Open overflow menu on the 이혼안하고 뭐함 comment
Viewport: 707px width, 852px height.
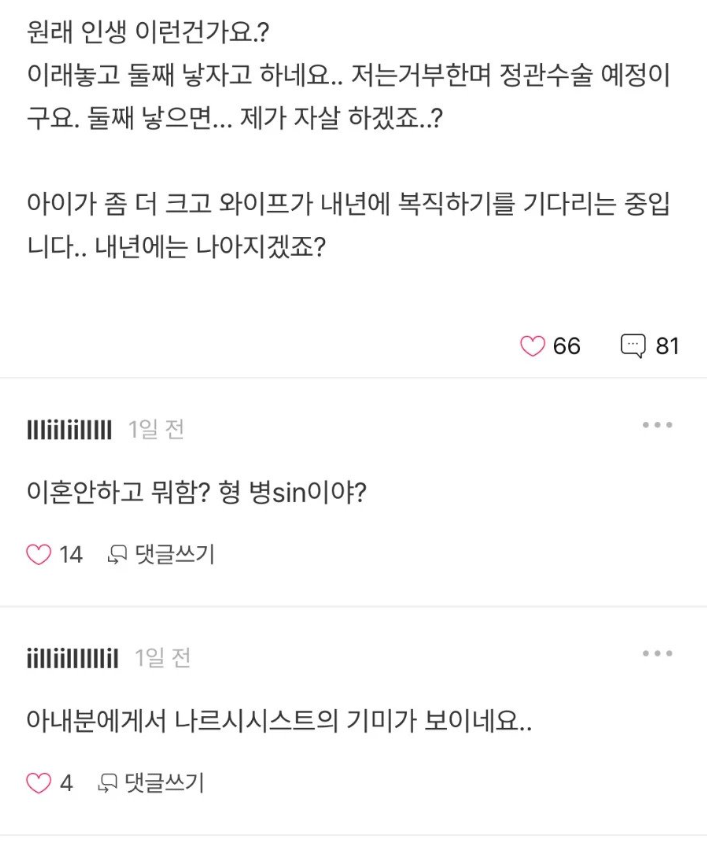[657, 426]
